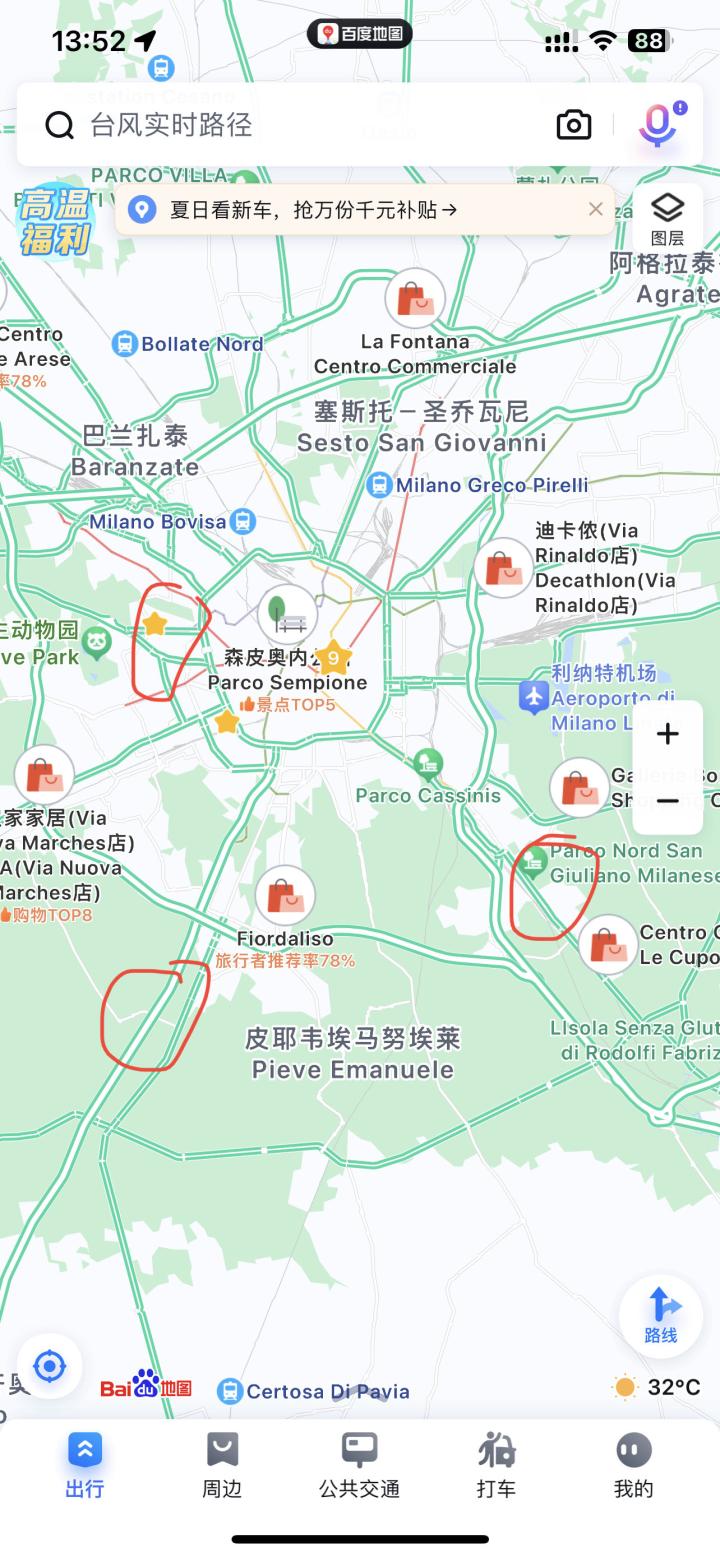Open the 图层 map layers panel
The image size is (720, 1557).
coord(667,219)
